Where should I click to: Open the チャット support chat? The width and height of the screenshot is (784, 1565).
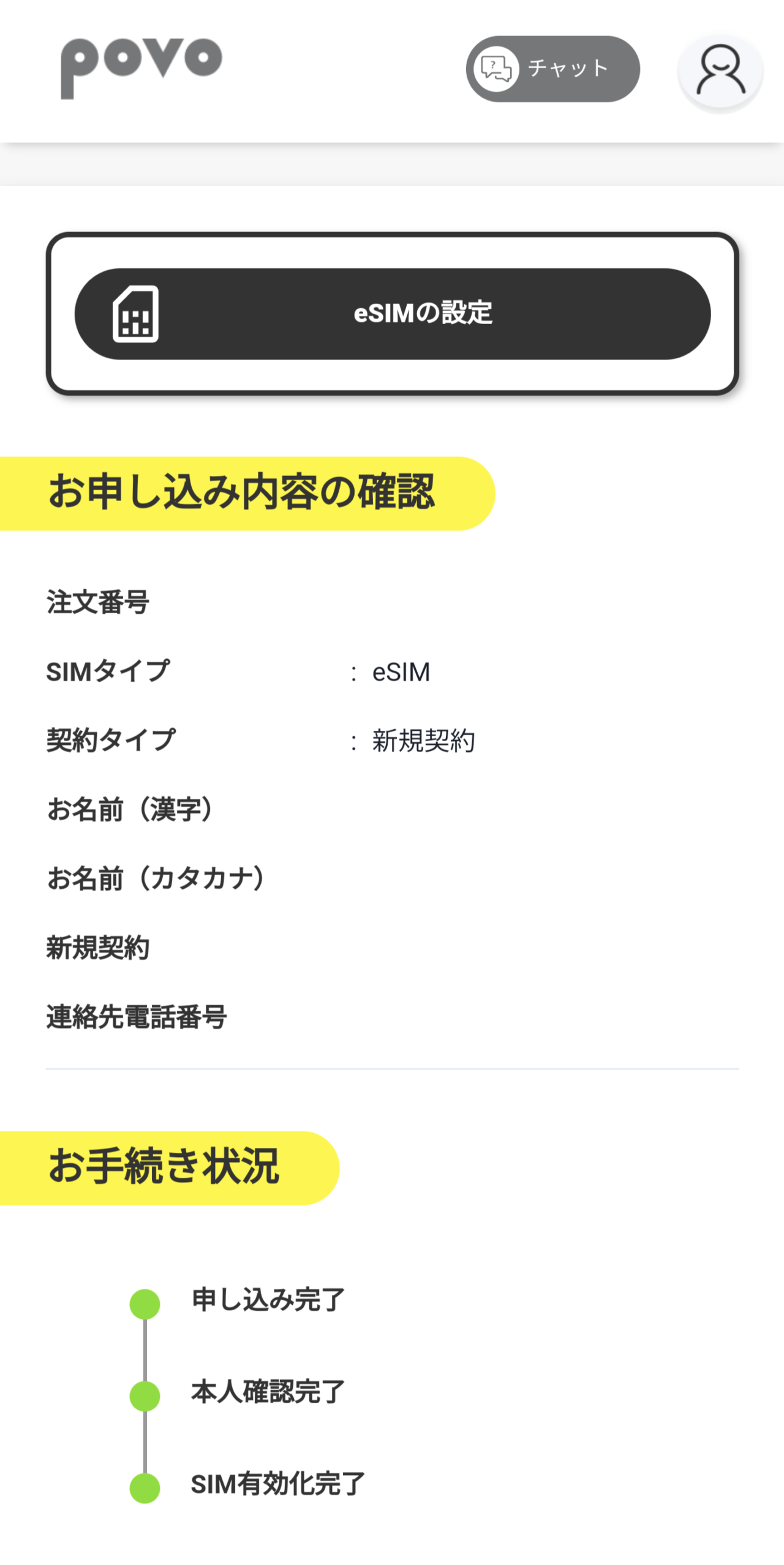pos(552,69)
